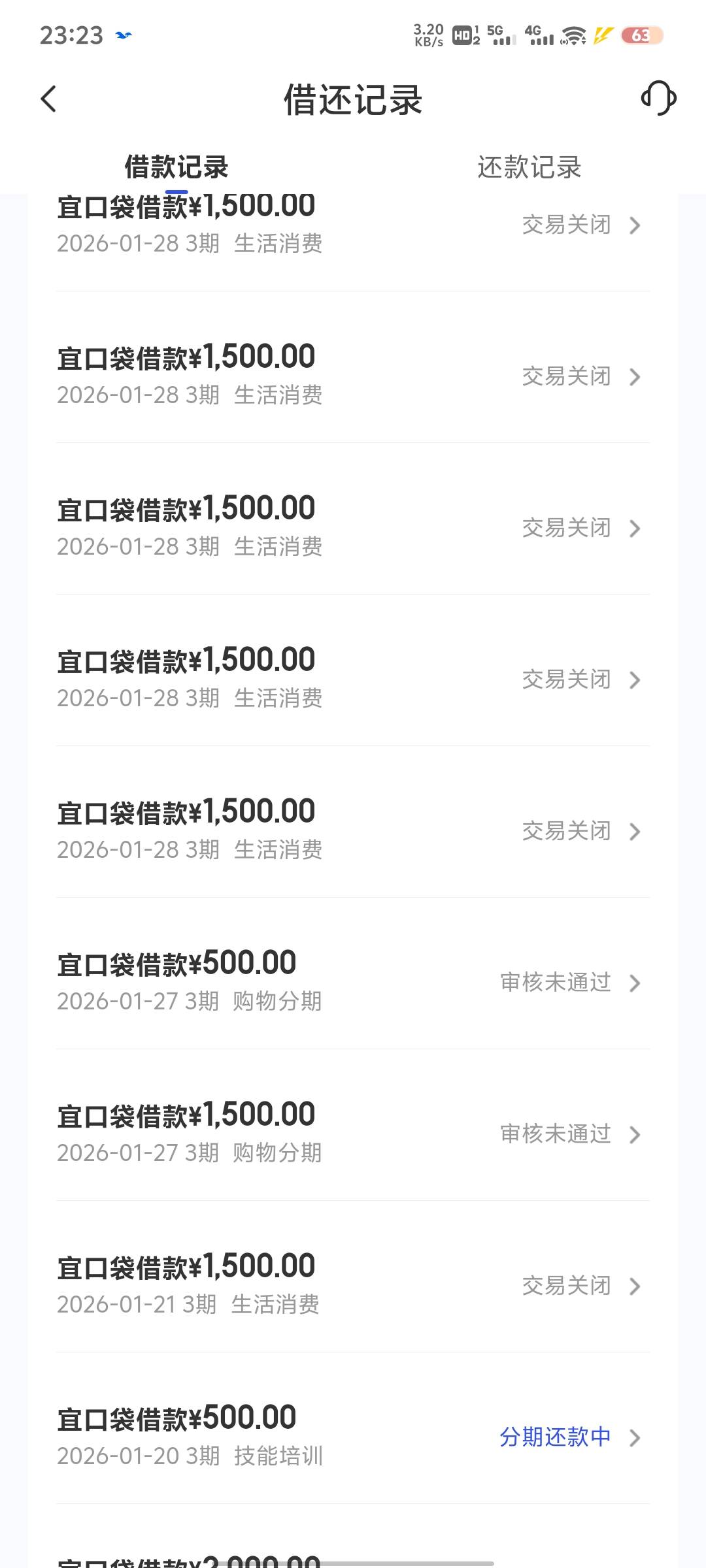The image size is (706, 1568).
Task: Select the 借款记录 tab
Action: (176, 167)
